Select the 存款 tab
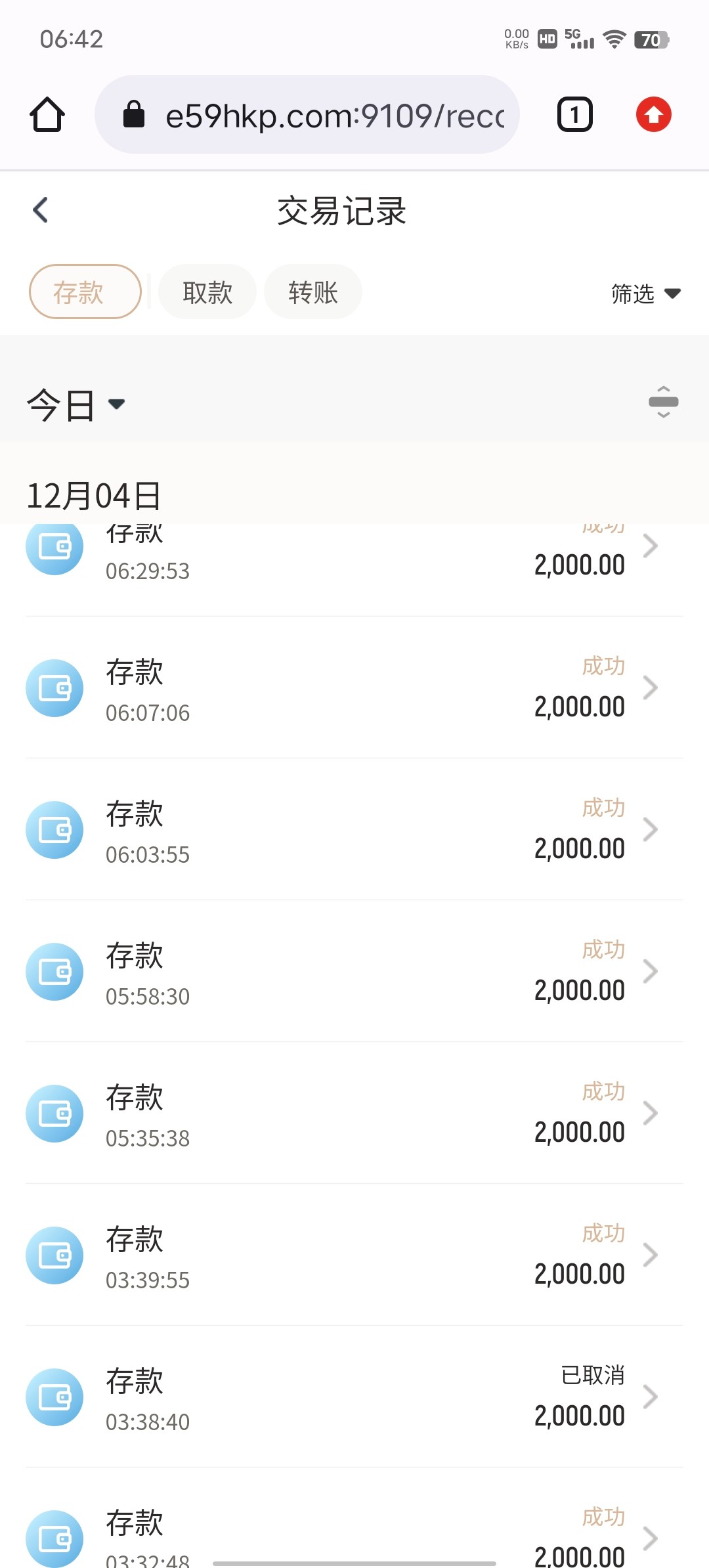The image size is (709, 1568). [x=85, y=292]
